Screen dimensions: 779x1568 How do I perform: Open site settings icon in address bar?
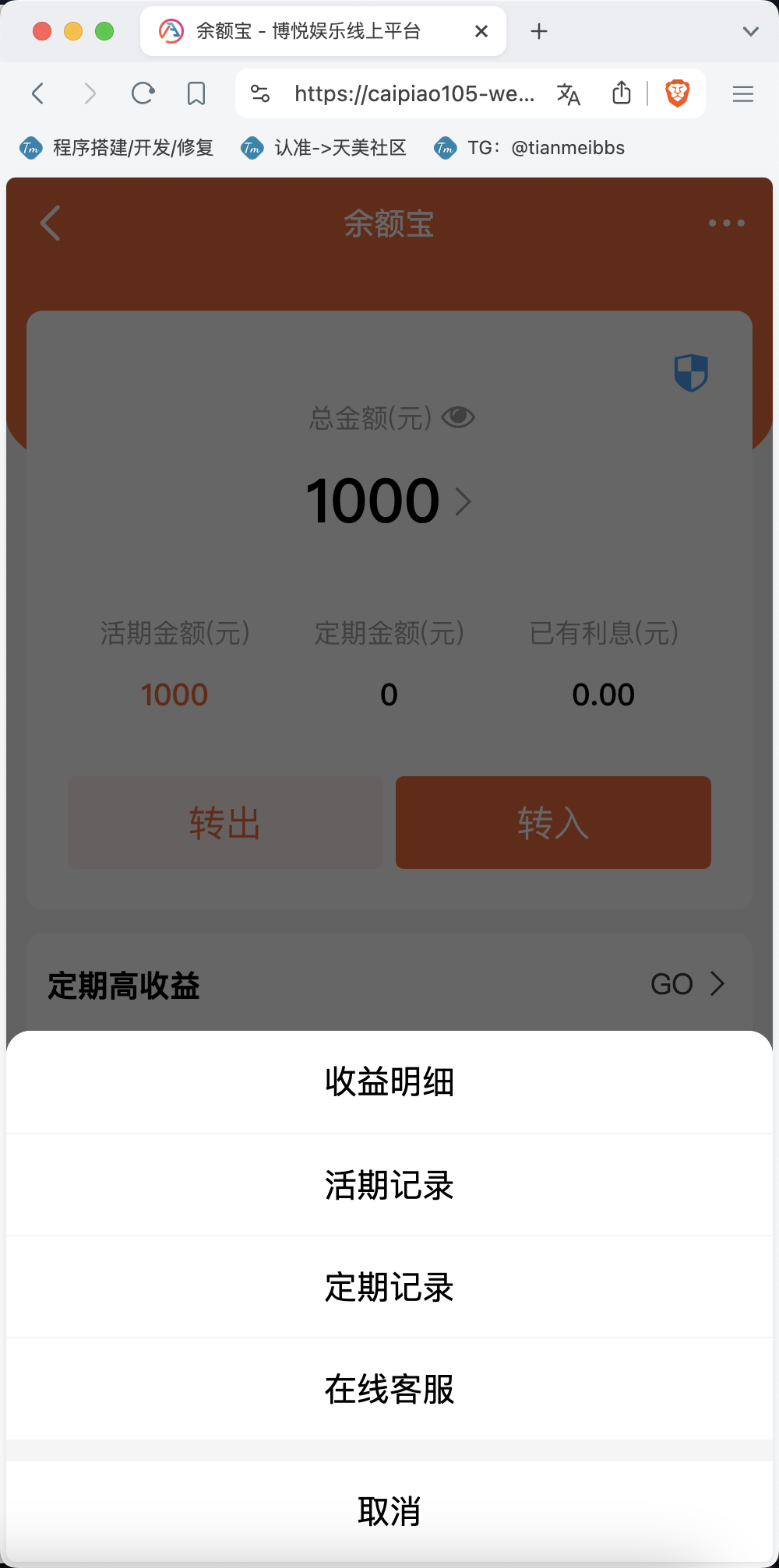[x=260, y=94]
